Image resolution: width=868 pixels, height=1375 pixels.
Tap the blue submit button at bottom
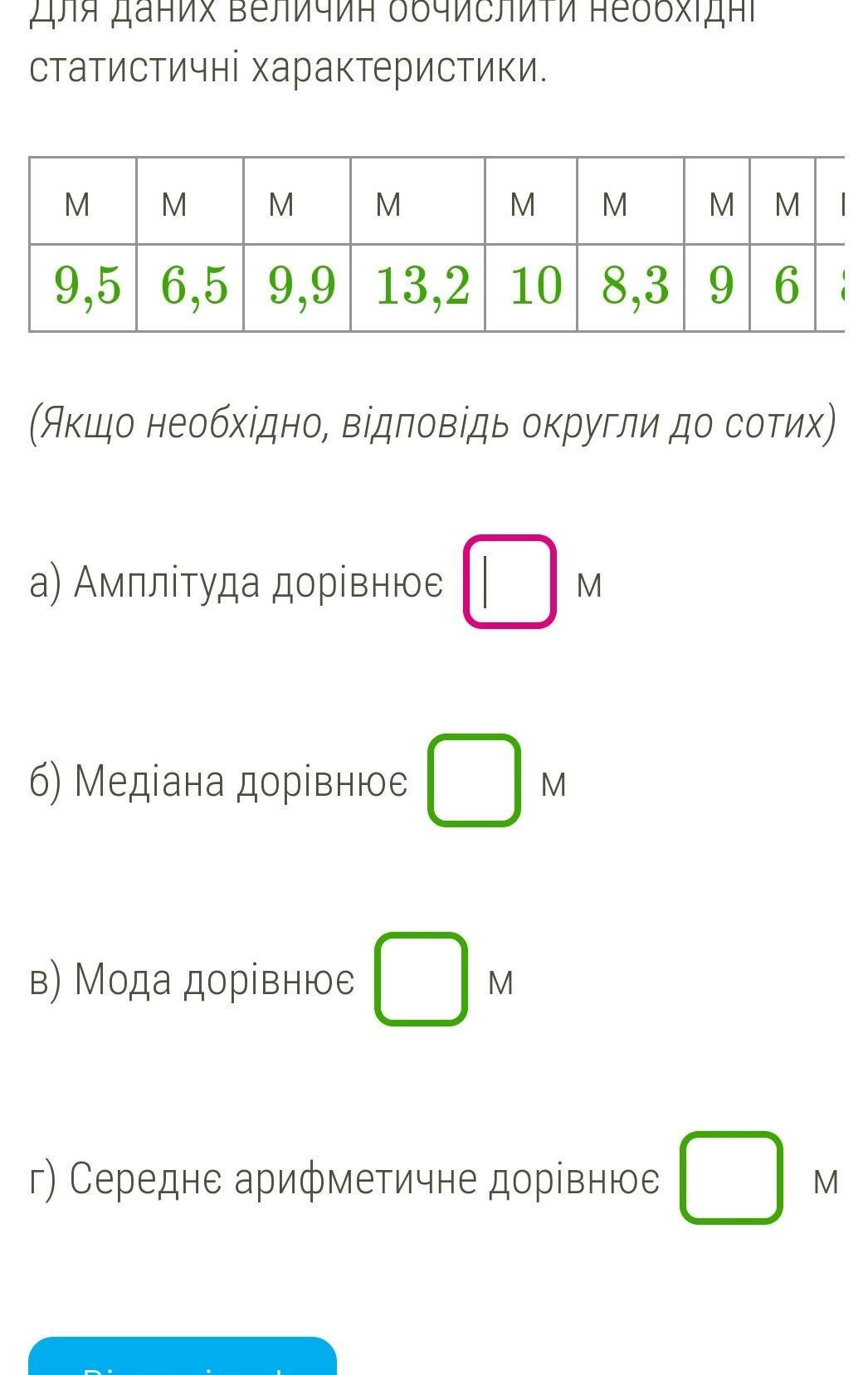pos(183,1359)
